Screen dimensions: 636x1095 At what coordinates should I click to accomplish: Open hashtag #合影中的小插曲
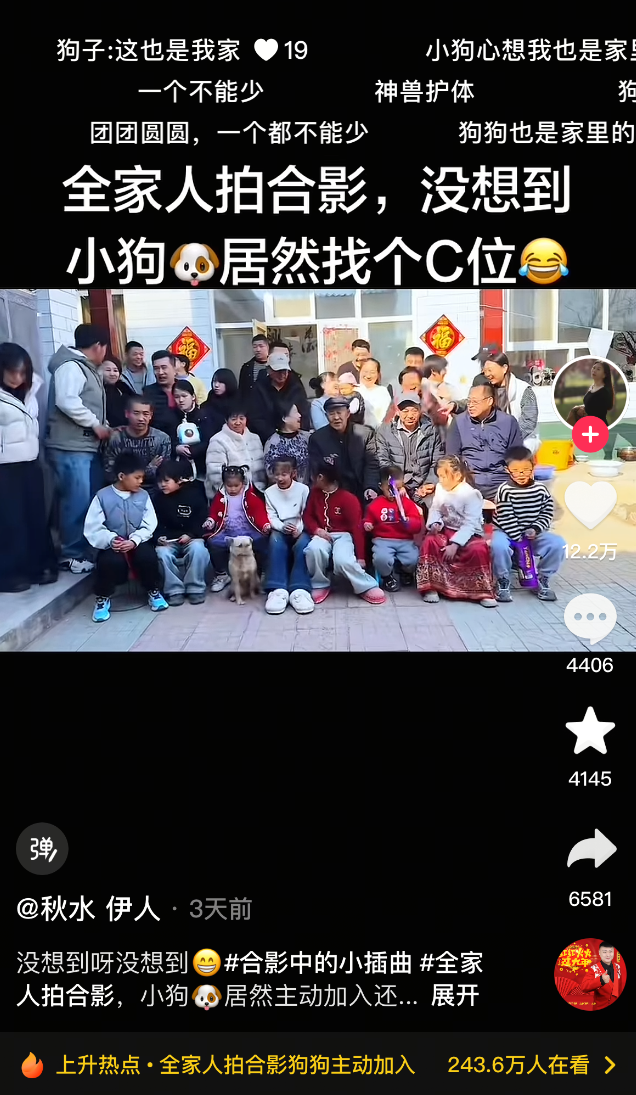click(x=318, y=963)
